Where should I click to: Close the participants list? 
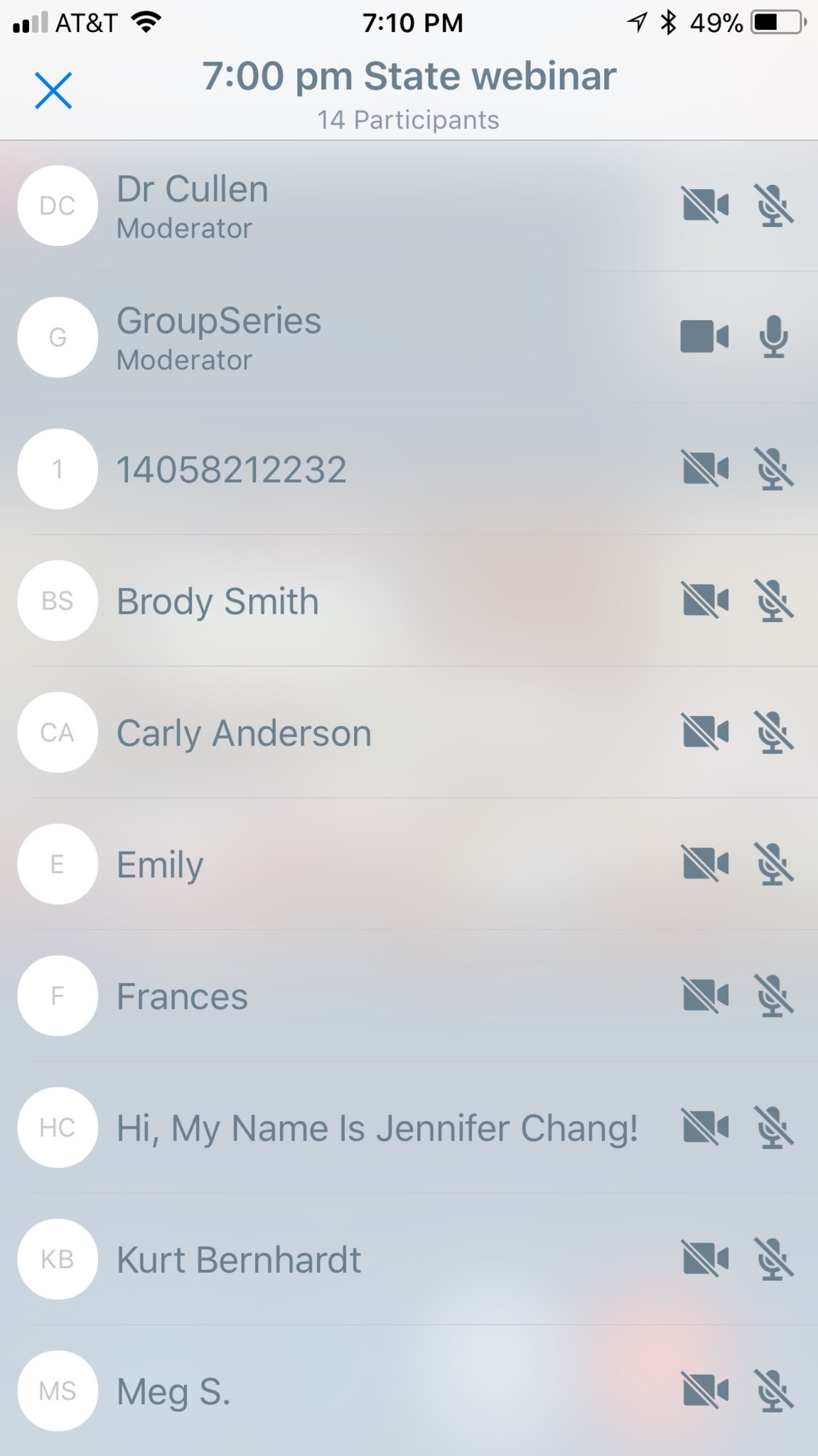coord(53,90)
